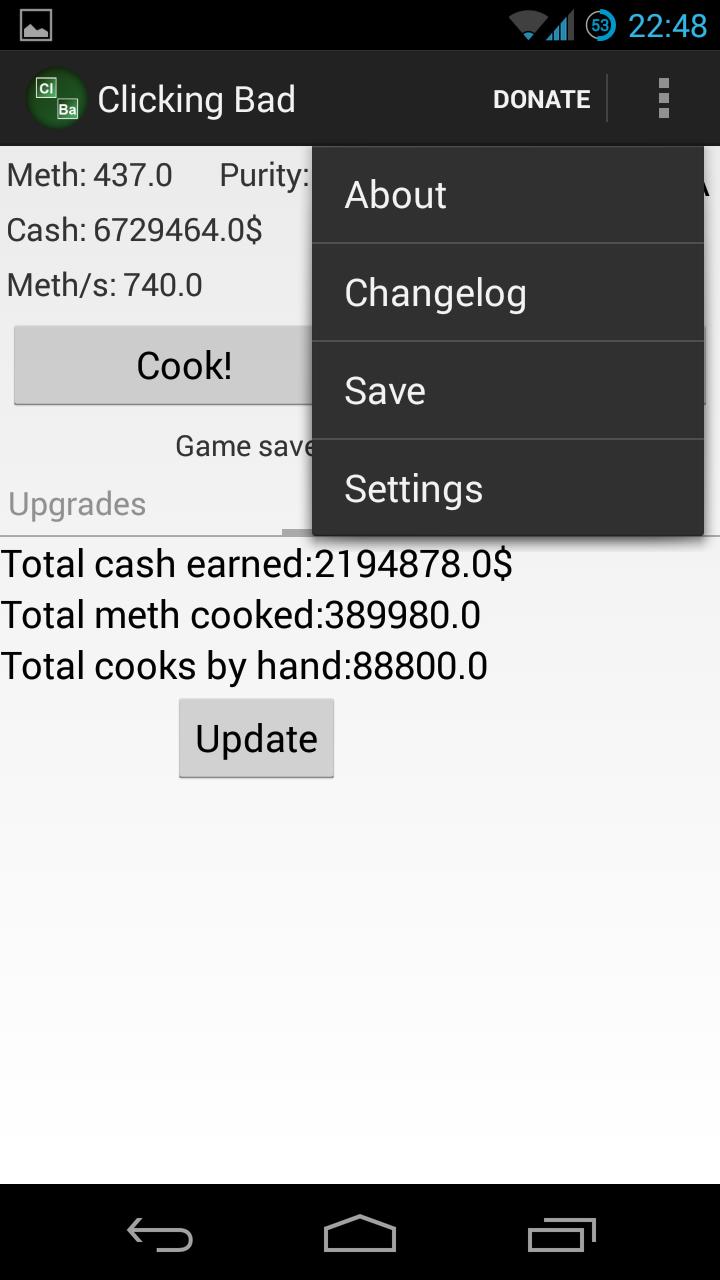Tap the Update button
The height and width of the screenshot is (1280, 720).
[x=256, y=739]
